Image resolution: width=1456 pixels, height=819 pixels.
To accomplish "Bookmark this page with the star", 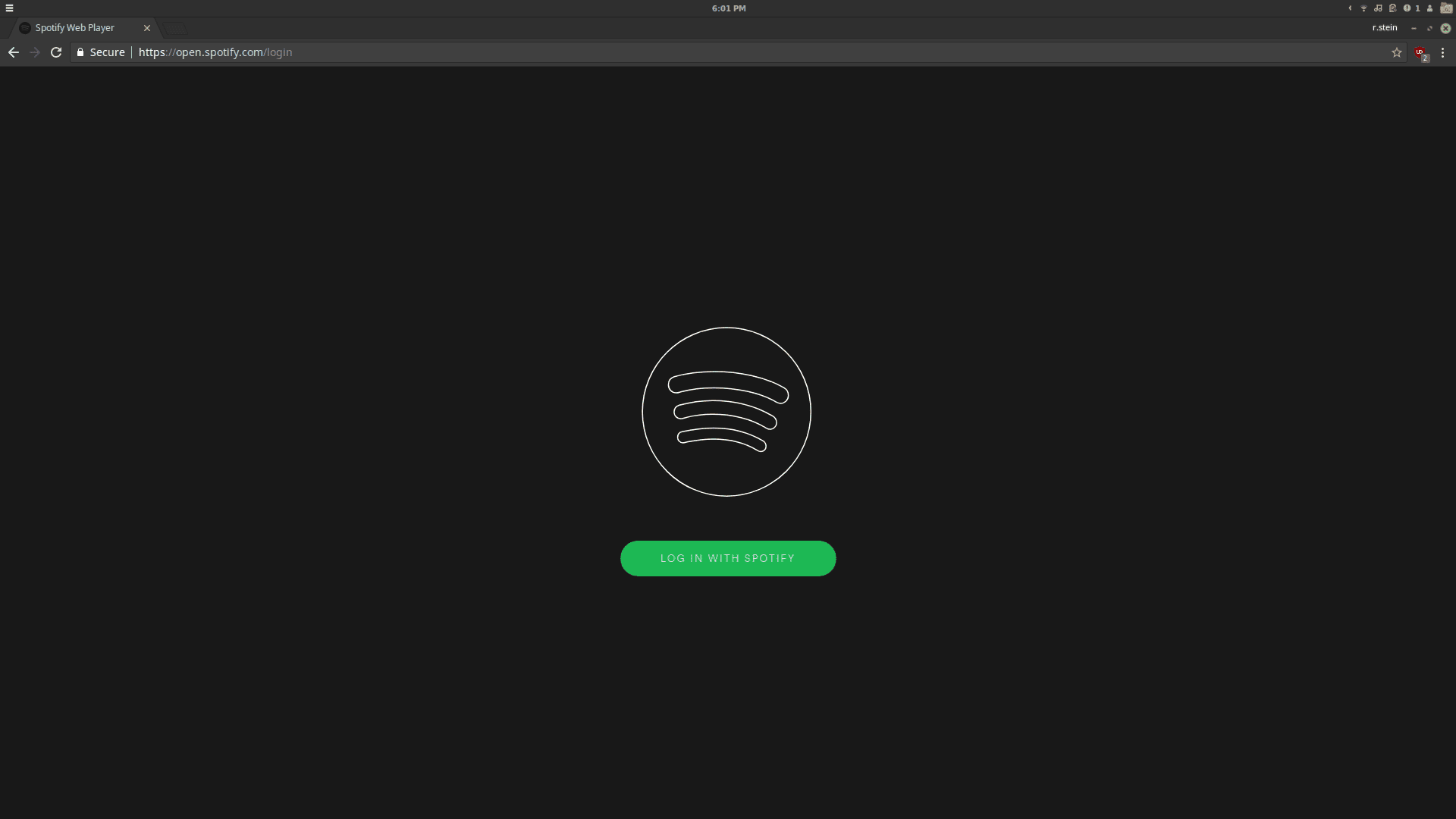I will pos(1396,52).
